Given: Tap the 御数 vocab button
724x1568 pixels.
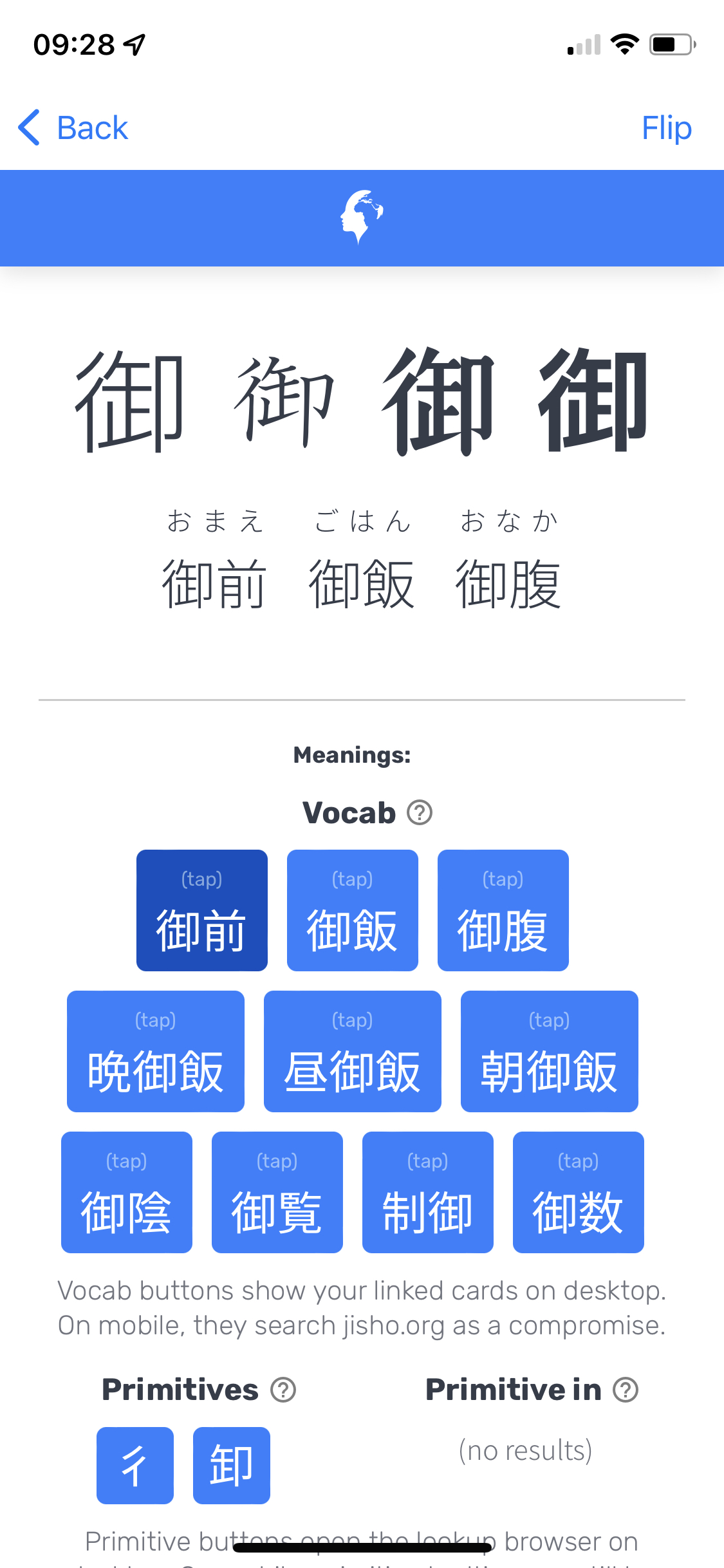Looking at the screenshot, I should coord(578,1192).
